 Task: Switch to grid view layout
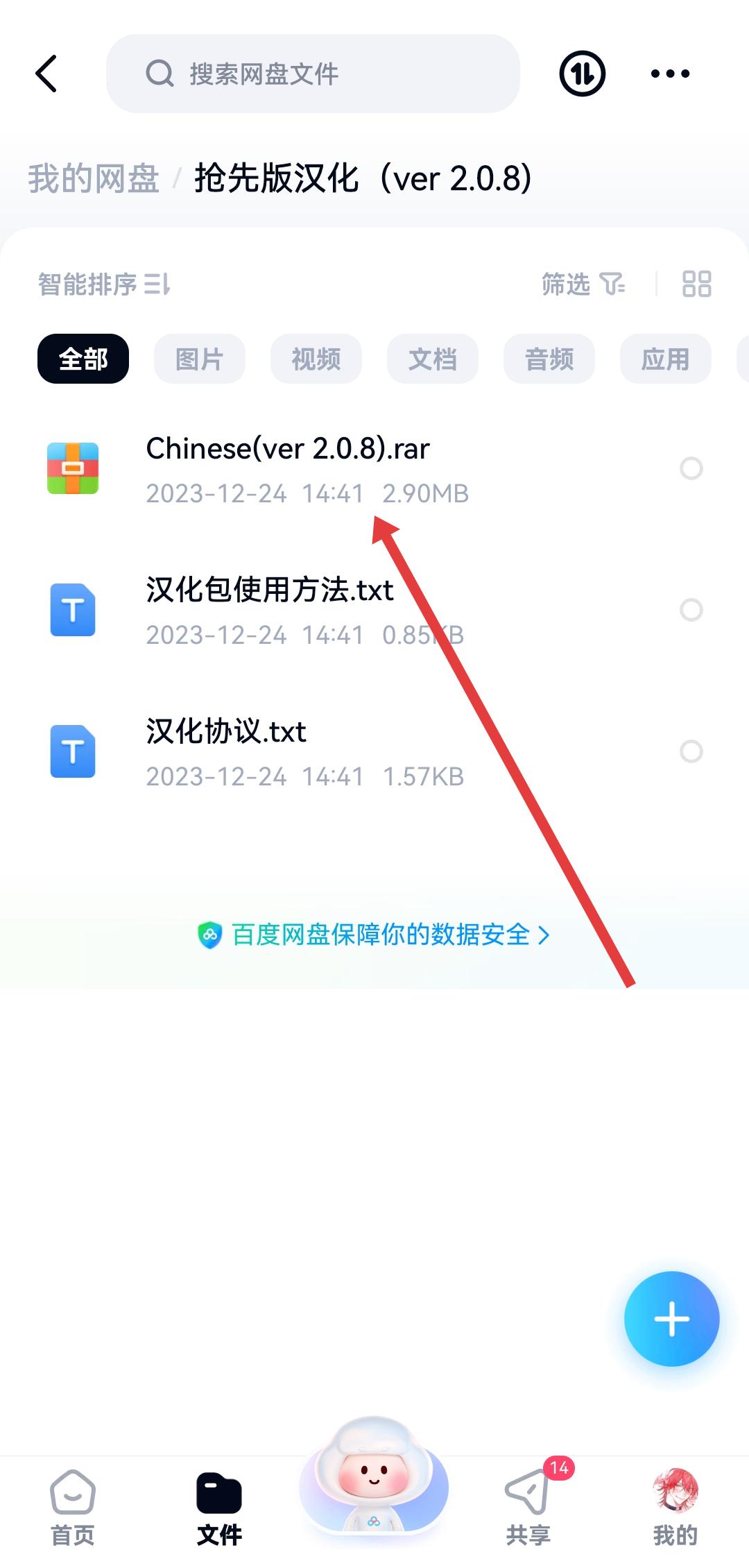[696, 284]
